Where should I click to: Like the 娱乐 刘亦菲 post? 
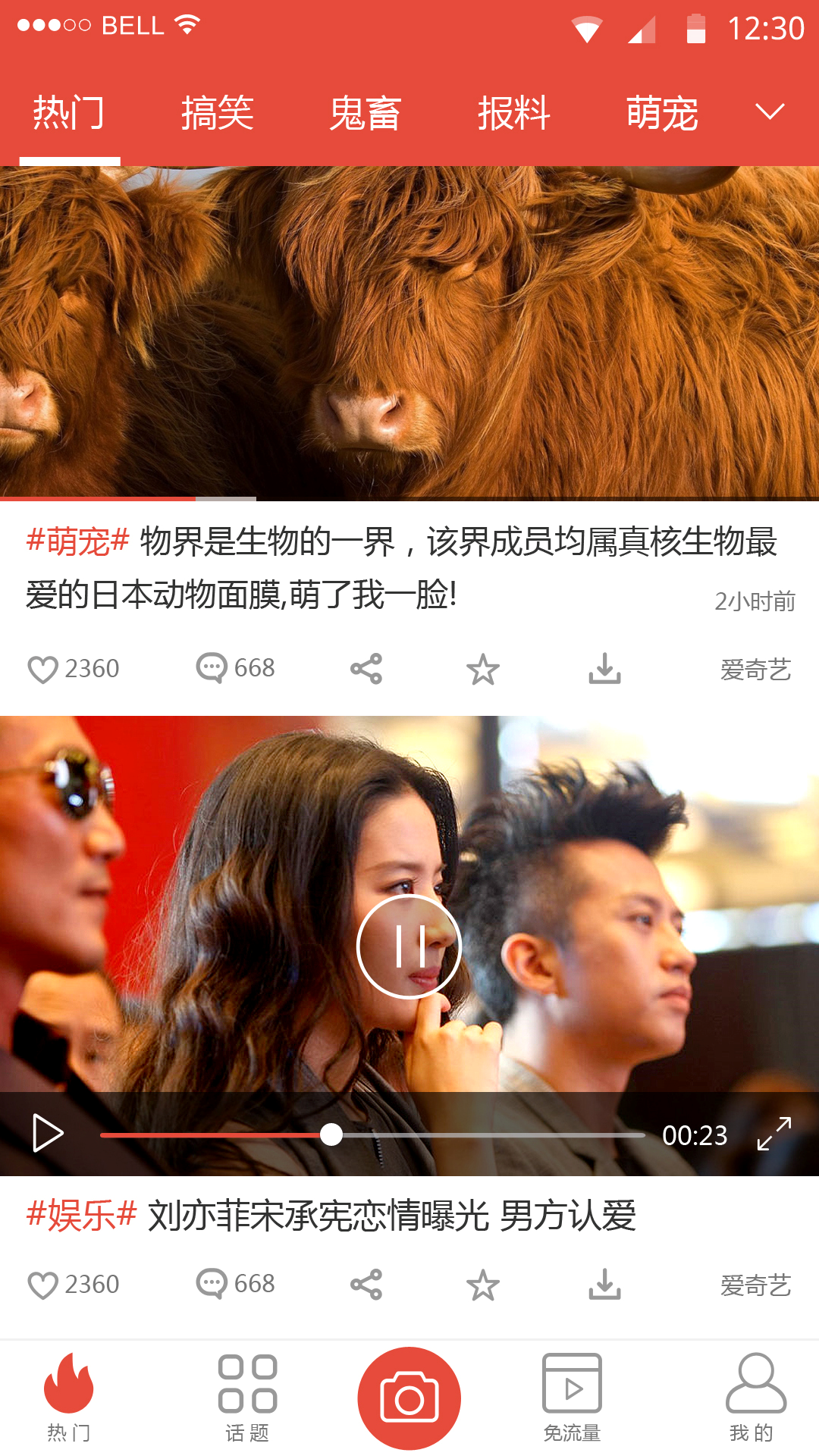tap(44, 1285)
